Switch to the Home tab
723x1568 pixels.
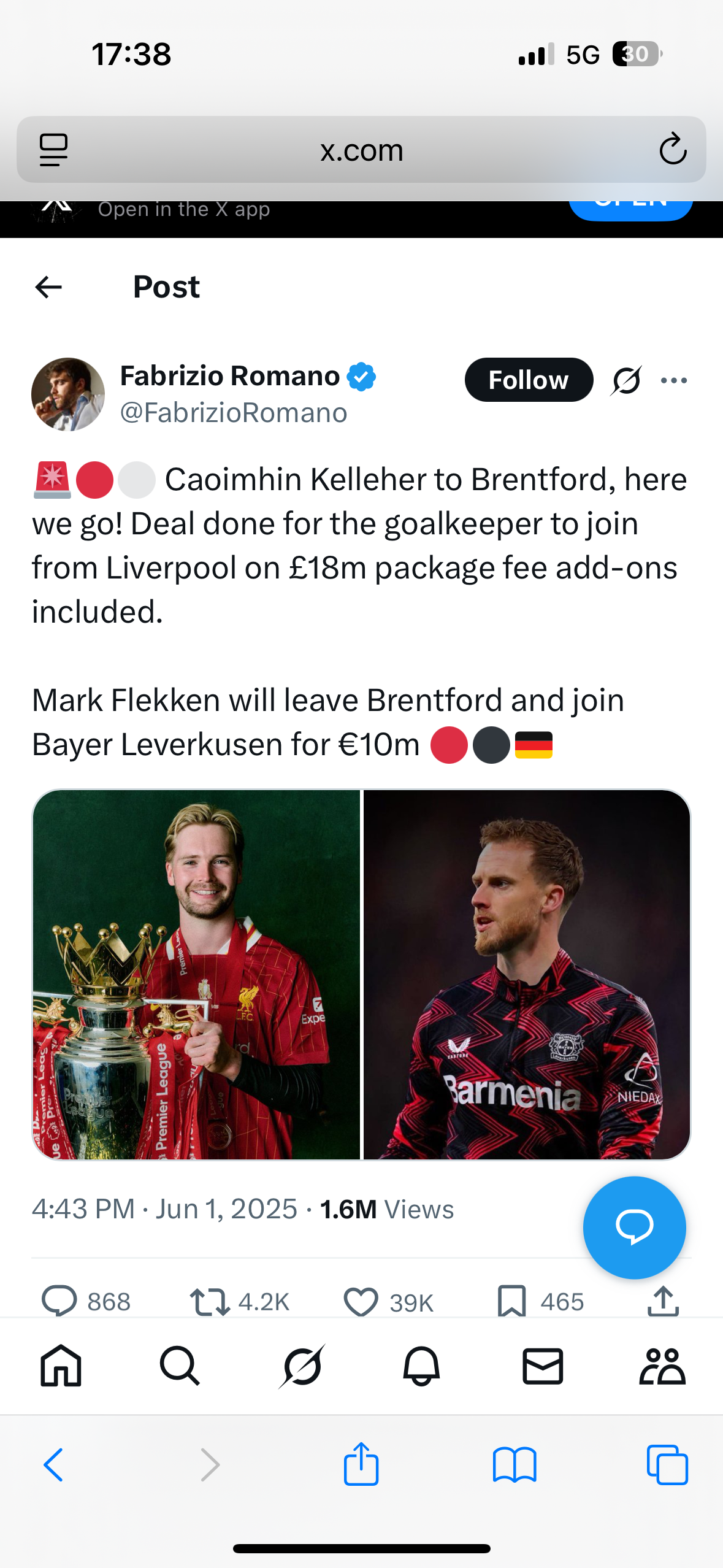pyautogui.click(x=61, y=1366)
